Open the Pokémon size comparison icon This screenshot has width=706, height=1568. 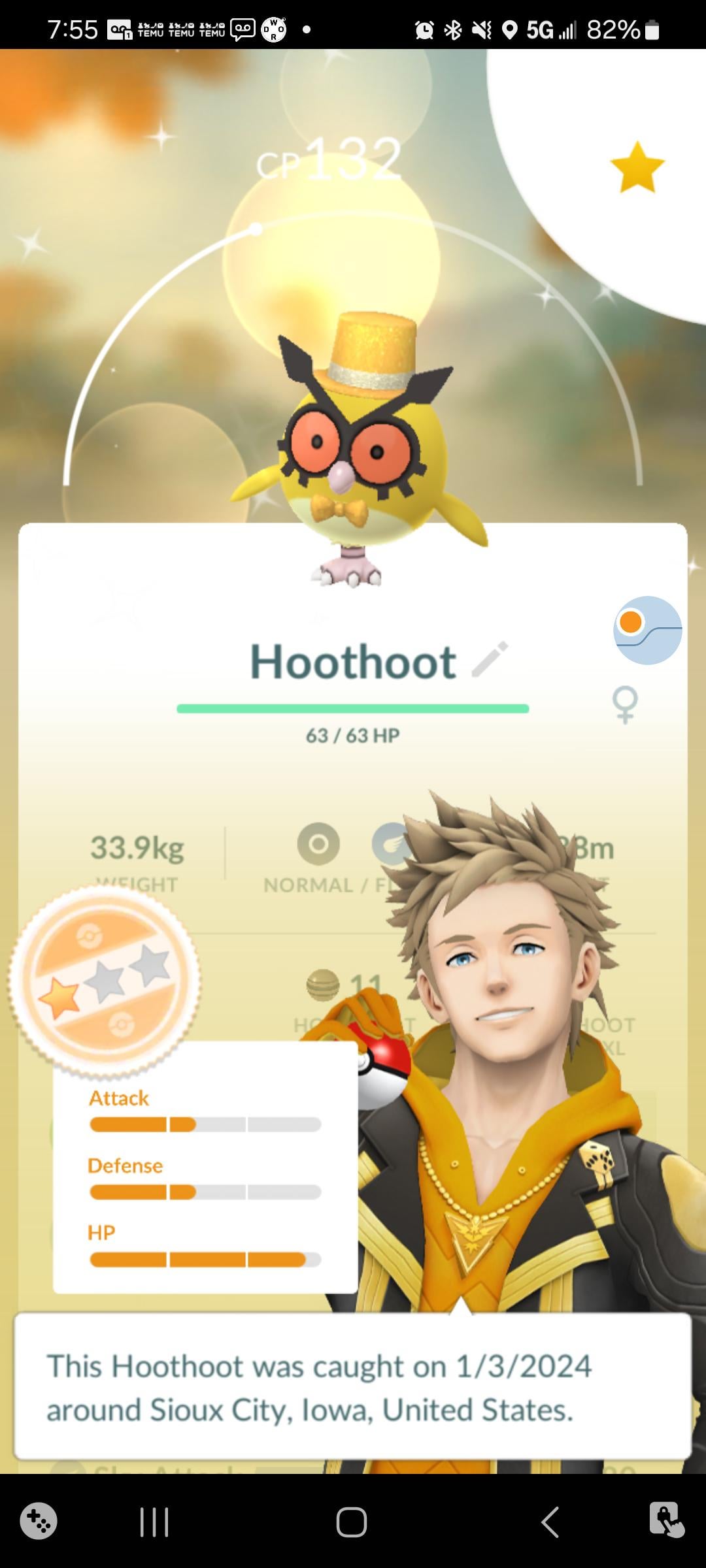647,630
